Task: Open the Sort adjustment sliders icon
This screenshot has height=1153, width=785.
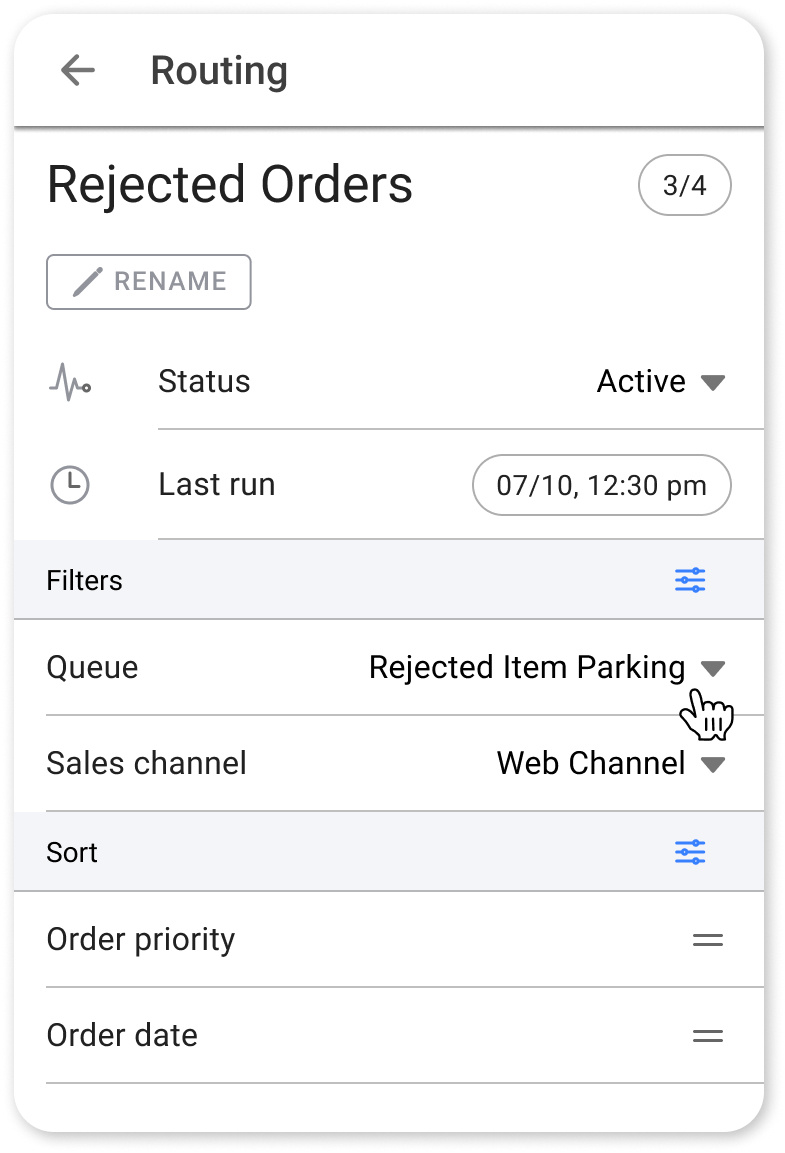Action: pos(690,851)
